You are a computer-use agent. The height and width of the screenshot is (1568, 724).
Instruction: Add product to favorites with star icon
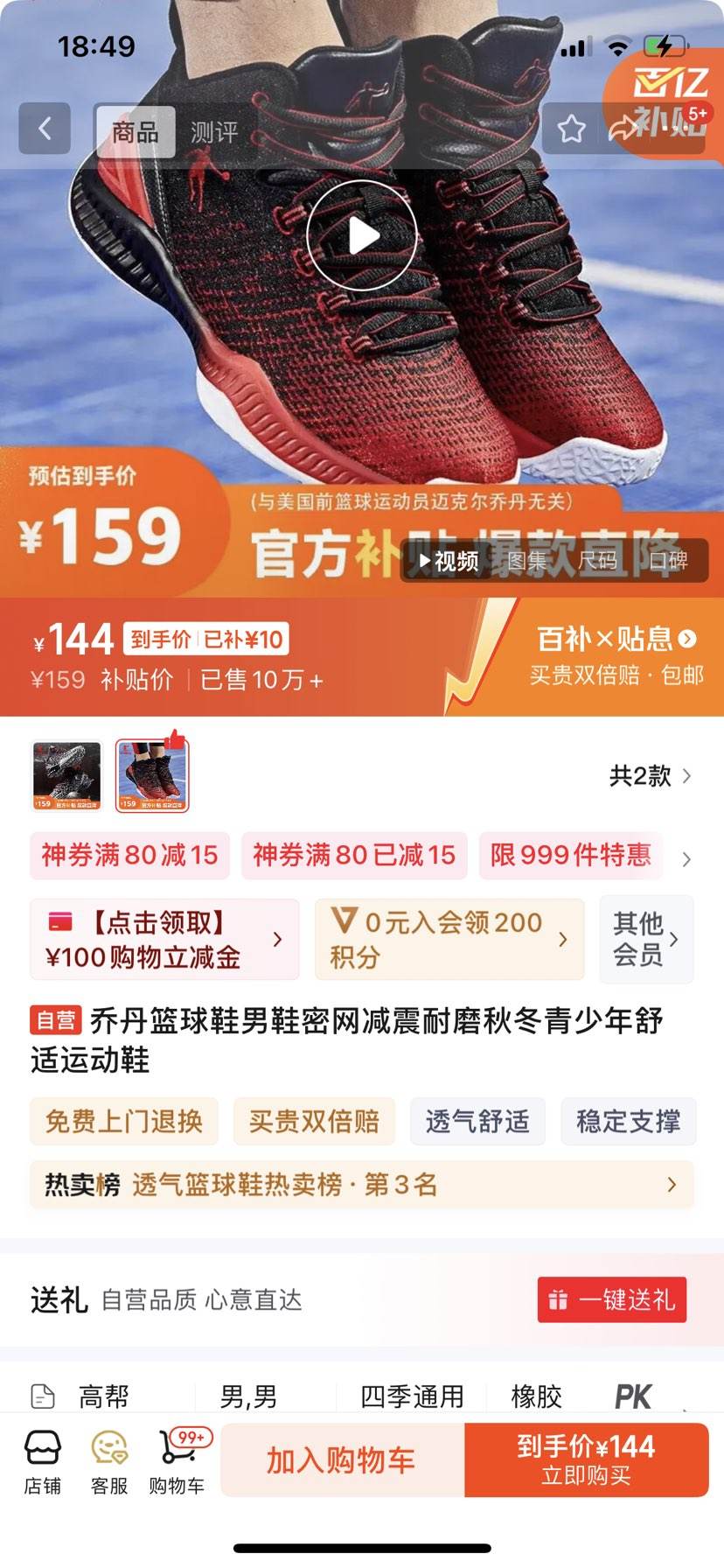(x=572, y=129)
